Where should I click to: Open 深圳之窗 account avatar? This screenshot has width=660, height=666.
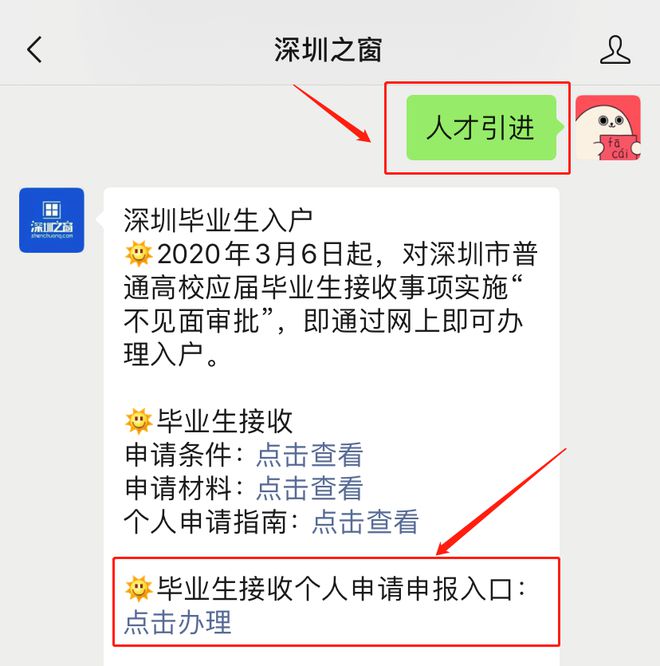click(52, 220)
